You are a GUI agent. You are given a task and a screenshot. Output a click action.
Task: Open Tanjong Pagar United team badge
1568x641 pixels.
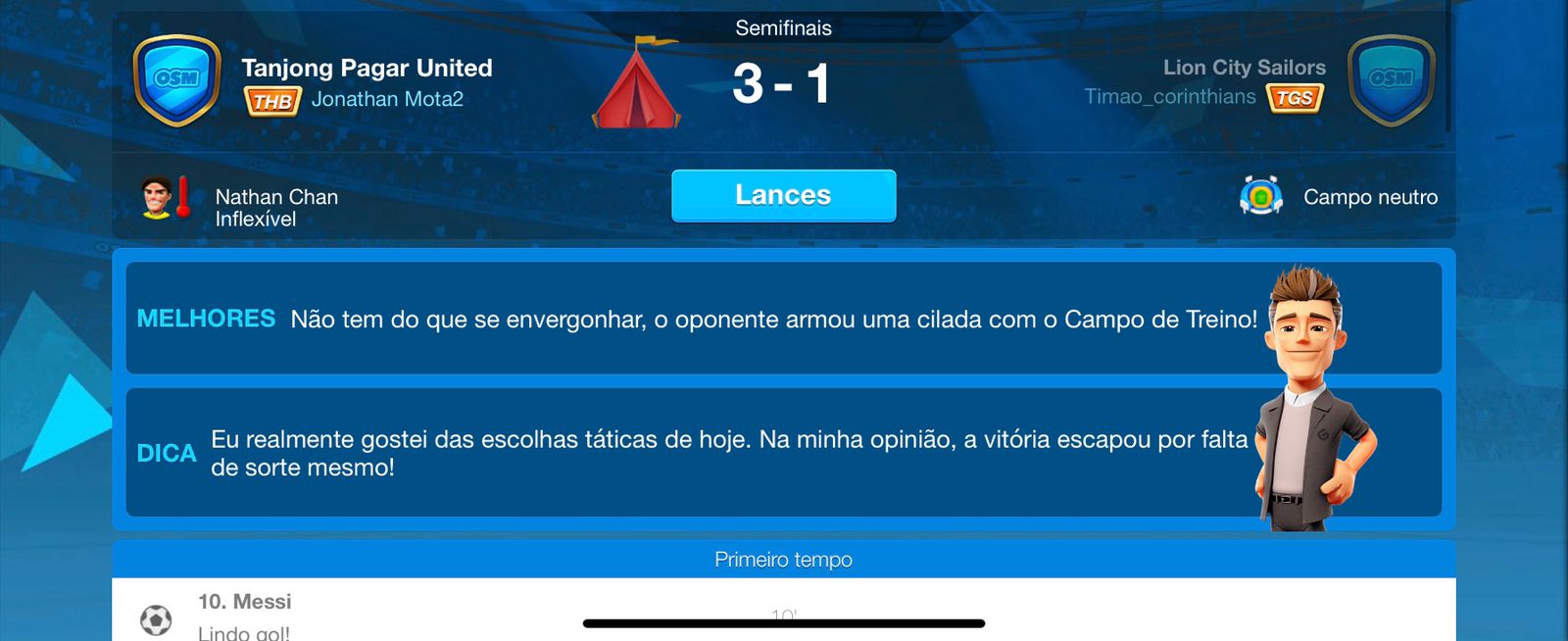coord(176,80)
